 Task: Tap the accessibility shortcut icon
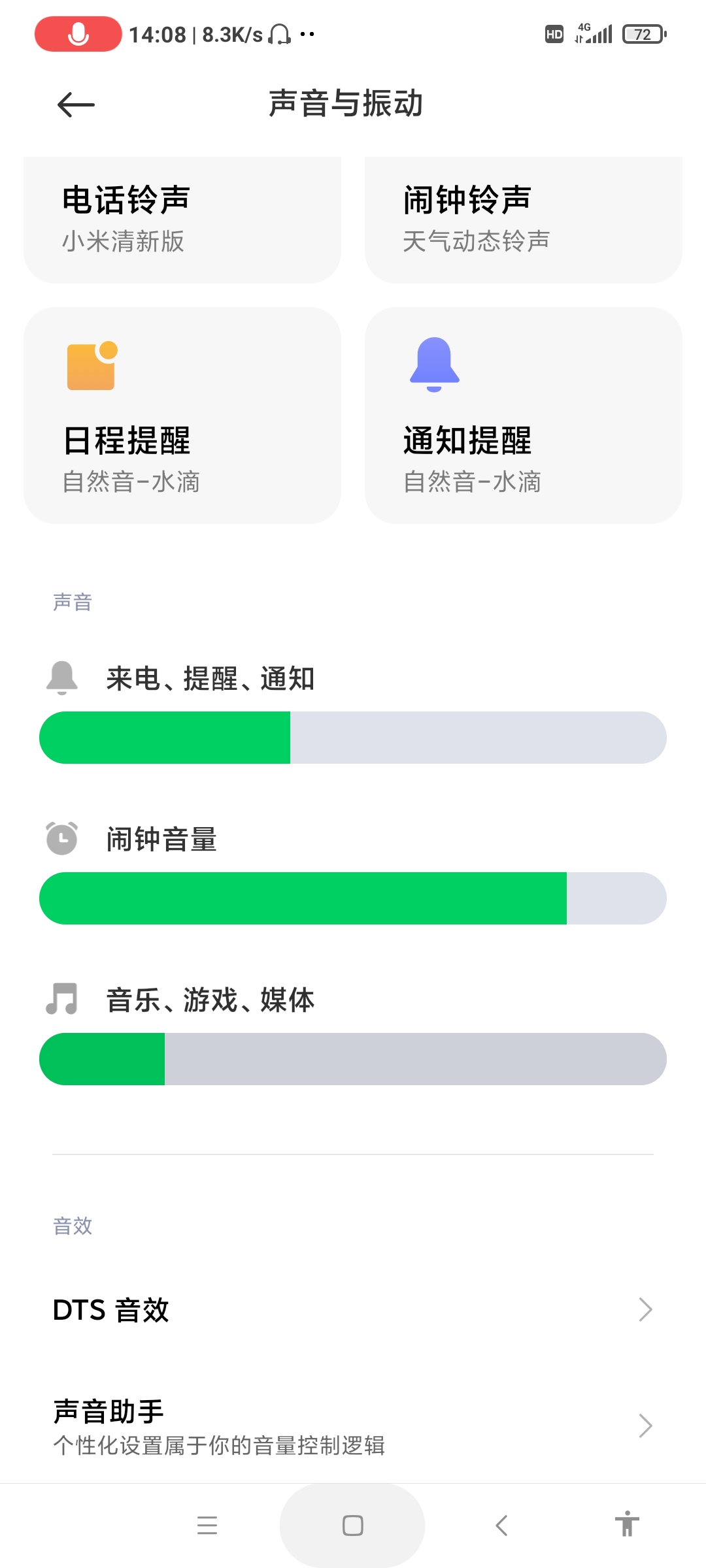[x=627, y=1524]
